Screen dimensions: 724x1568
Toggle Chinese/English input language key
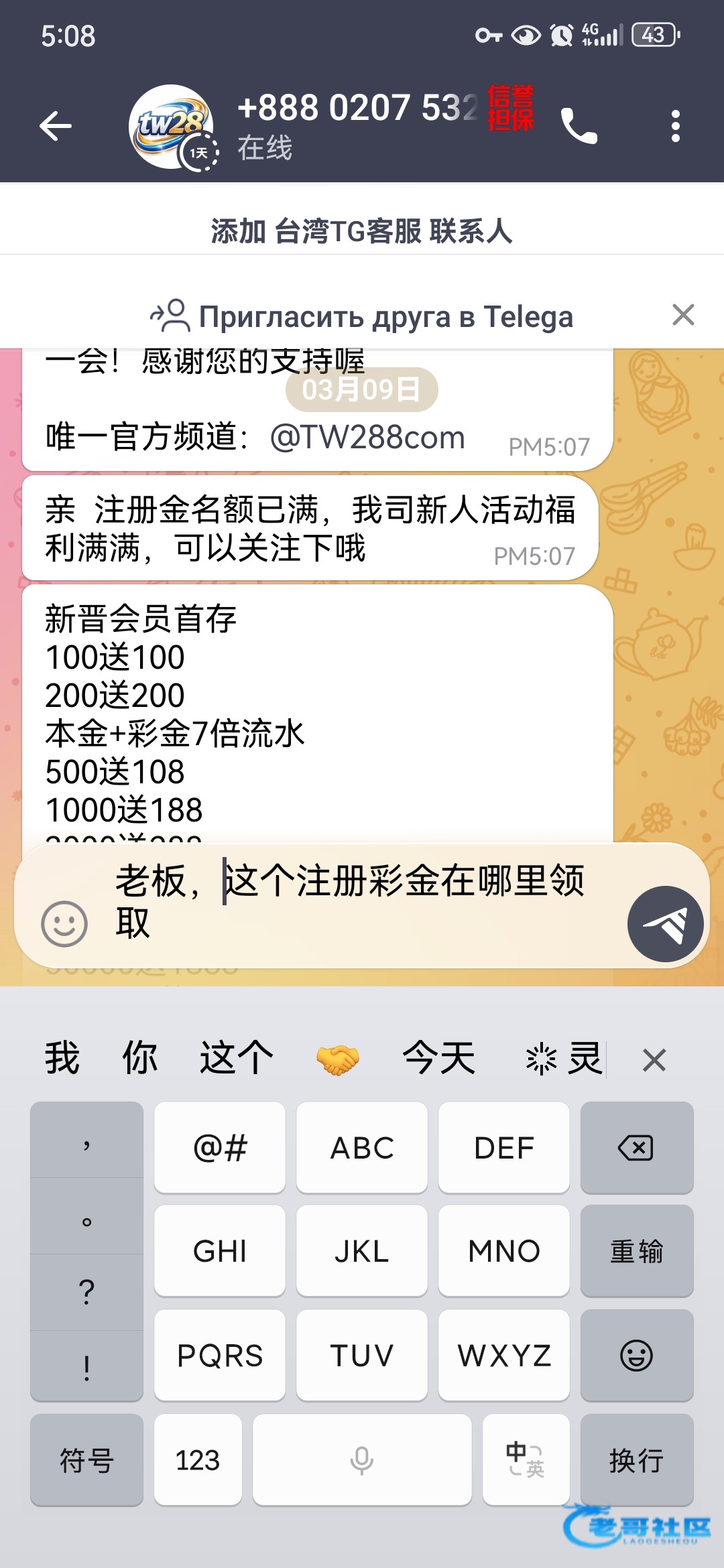526,1460
